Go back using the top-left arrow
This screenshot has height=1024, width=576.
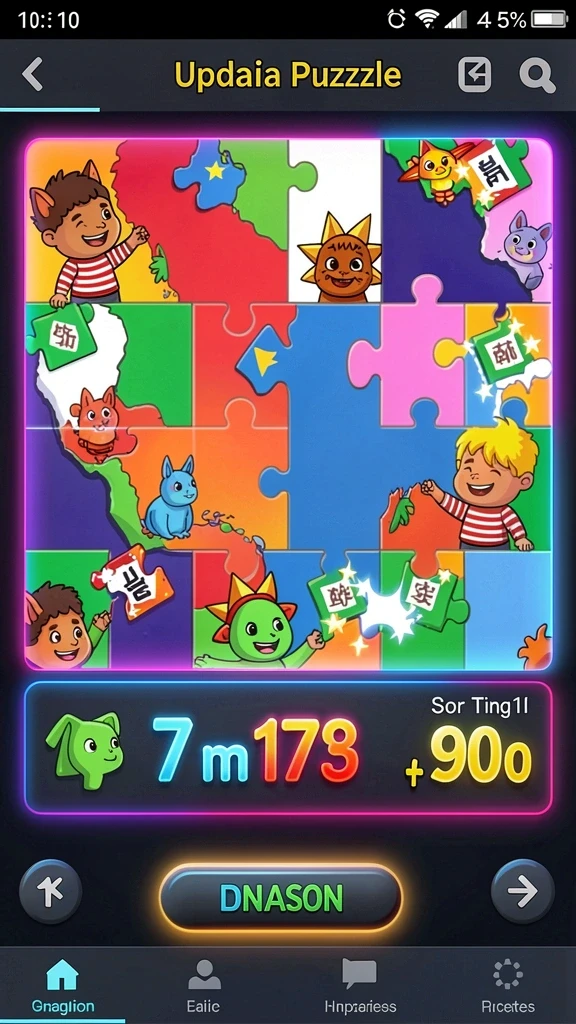tap(32, 74)
